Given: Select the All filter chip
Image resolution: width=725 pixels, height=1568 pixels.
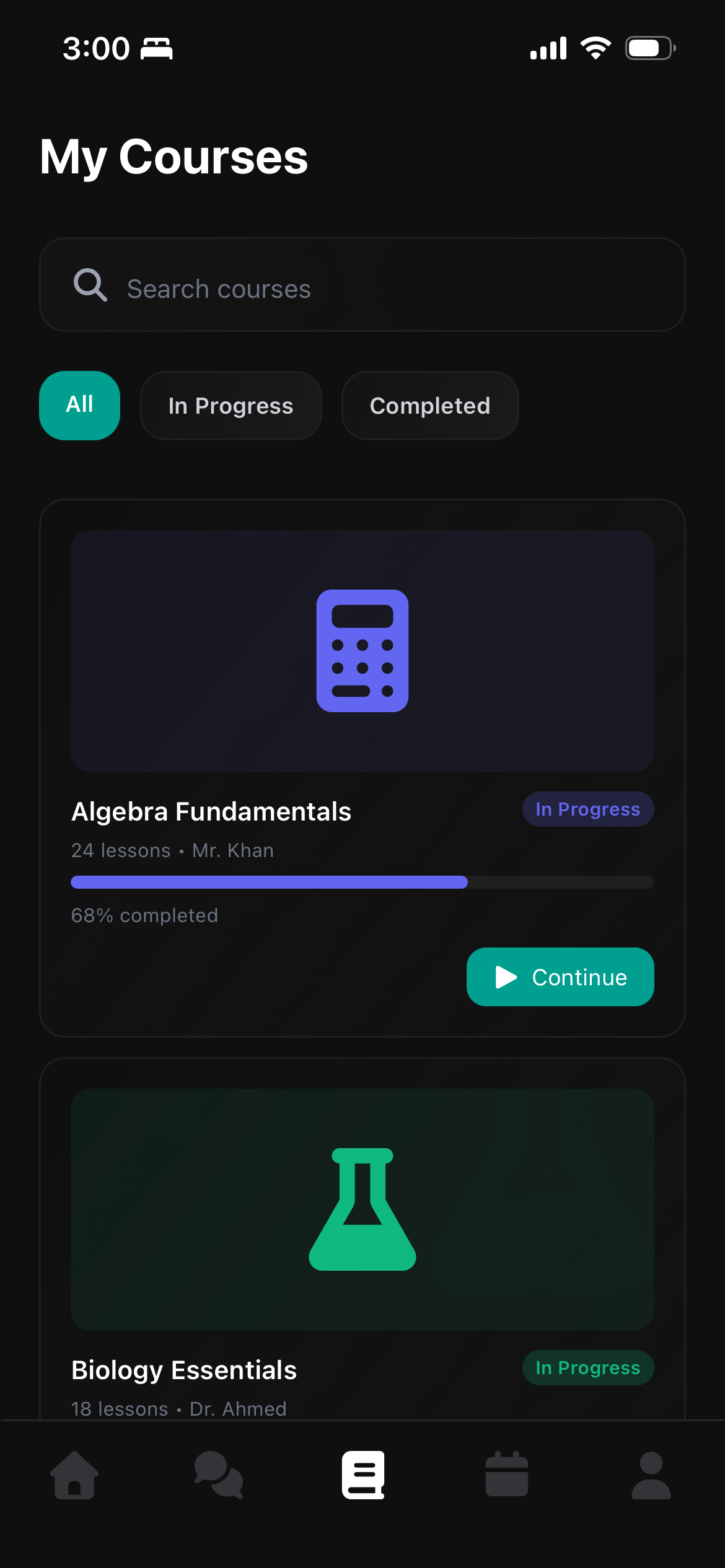Looking at the screenshot, I should tap(79, 406).
